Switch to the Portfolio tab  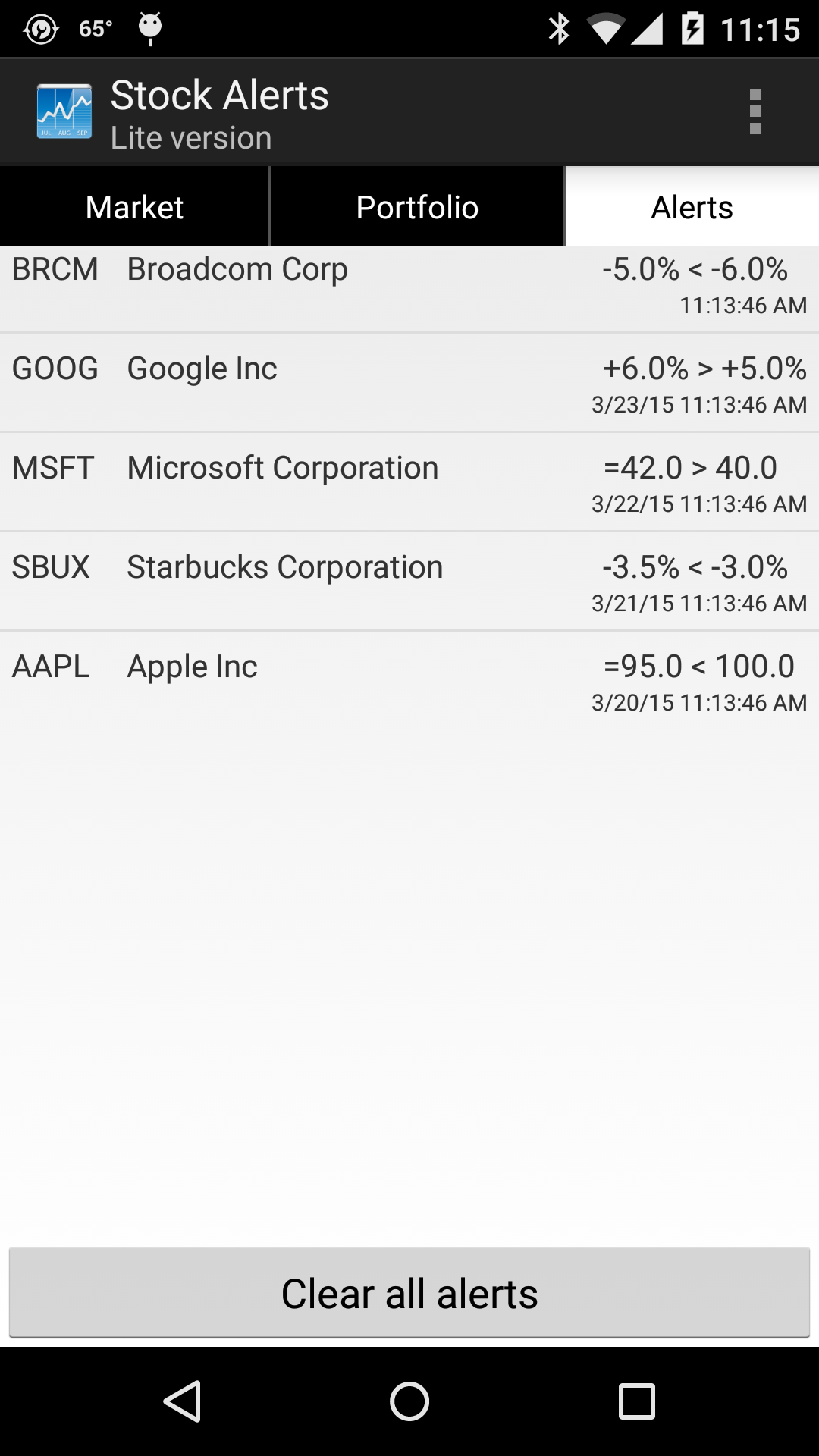417,206
